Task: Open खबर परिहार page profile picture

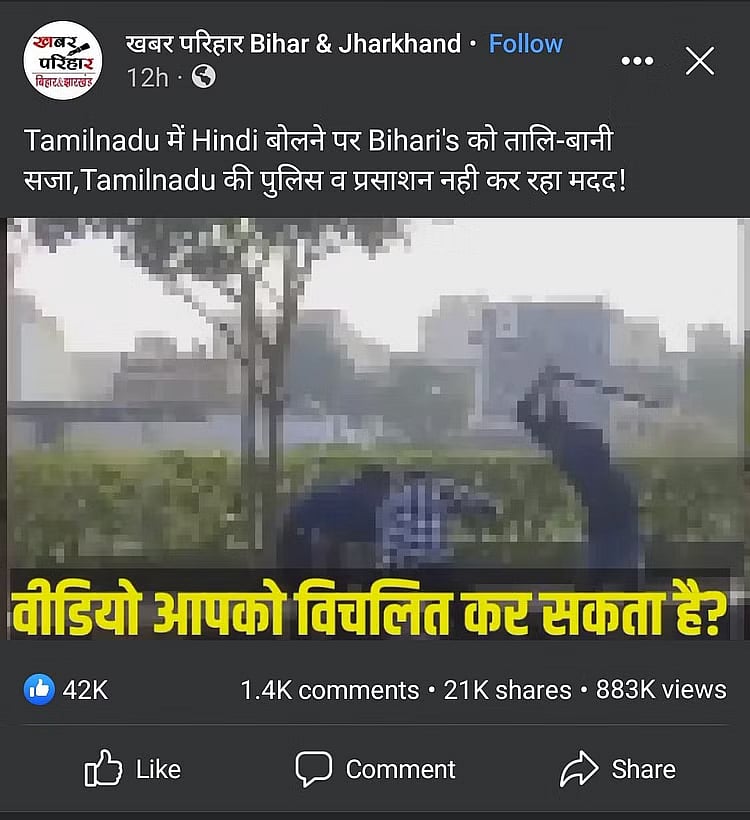Action: pyautogui.click(x=63, y=61)
